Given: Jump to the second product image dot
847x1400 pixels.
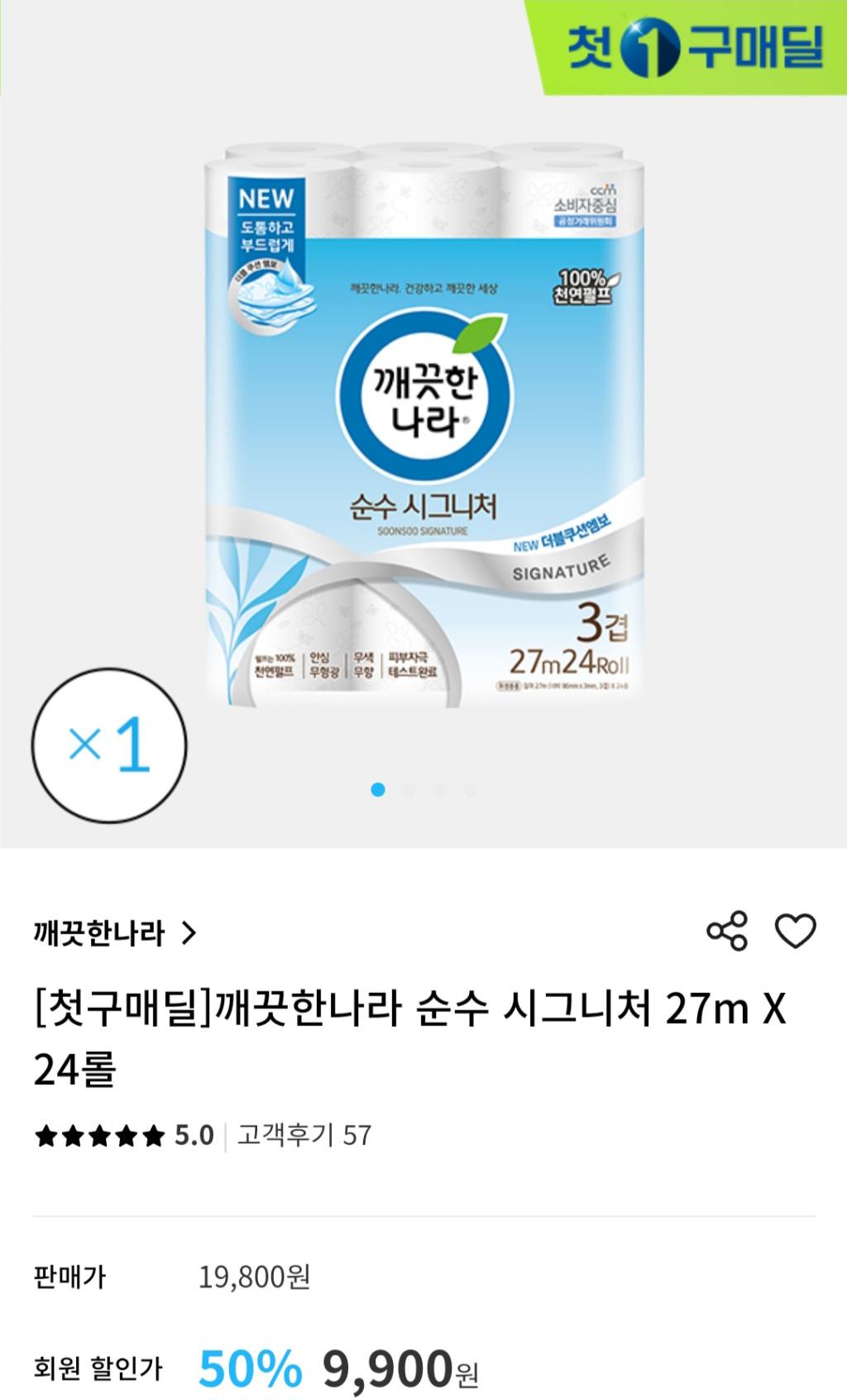Looking at the screenshot, I should [x=409, y=790].
